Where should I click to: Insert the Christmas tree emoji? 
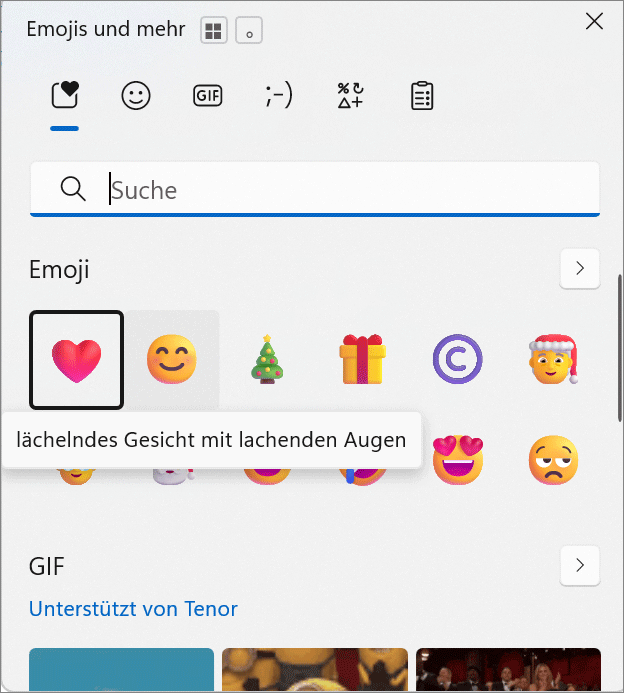click(x=267, y=360)
